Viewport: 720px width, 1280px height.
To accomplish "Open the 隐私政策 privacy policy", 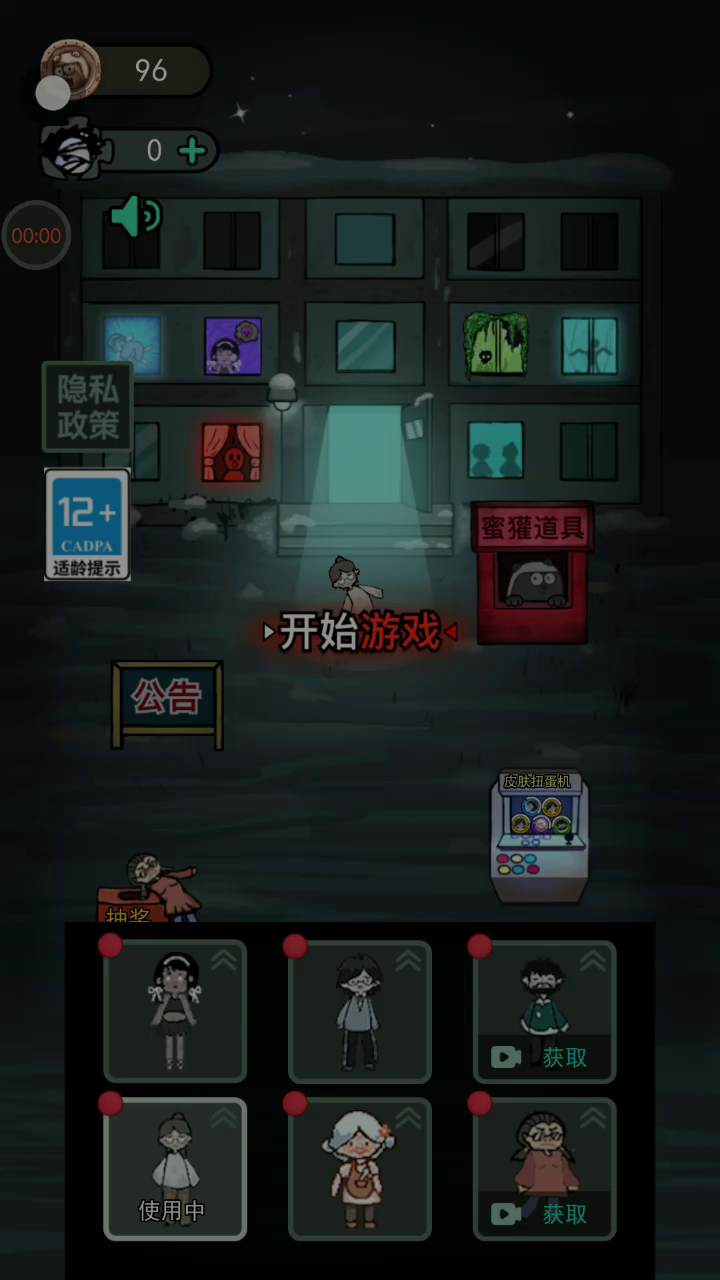I will click(x=87, y=407).
